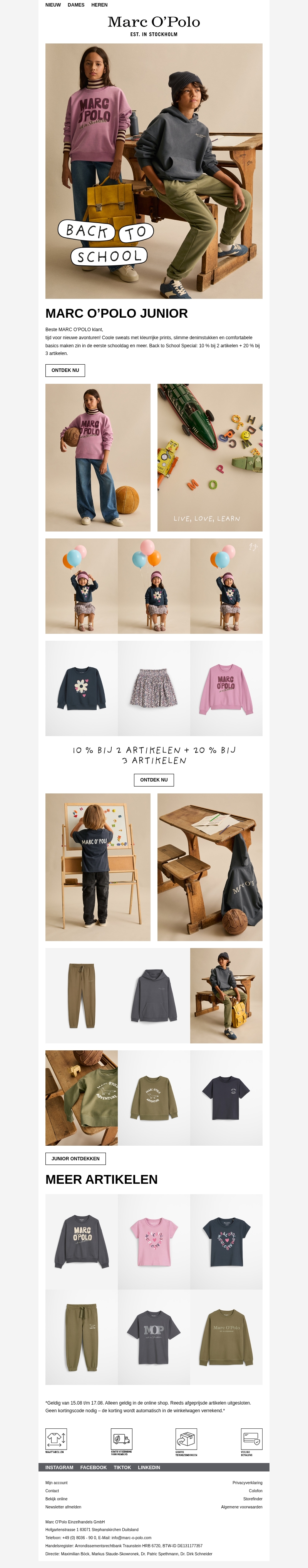
Task: Open the TIKTOK link
Action: pyautogui.click(x=122, y=1467)
